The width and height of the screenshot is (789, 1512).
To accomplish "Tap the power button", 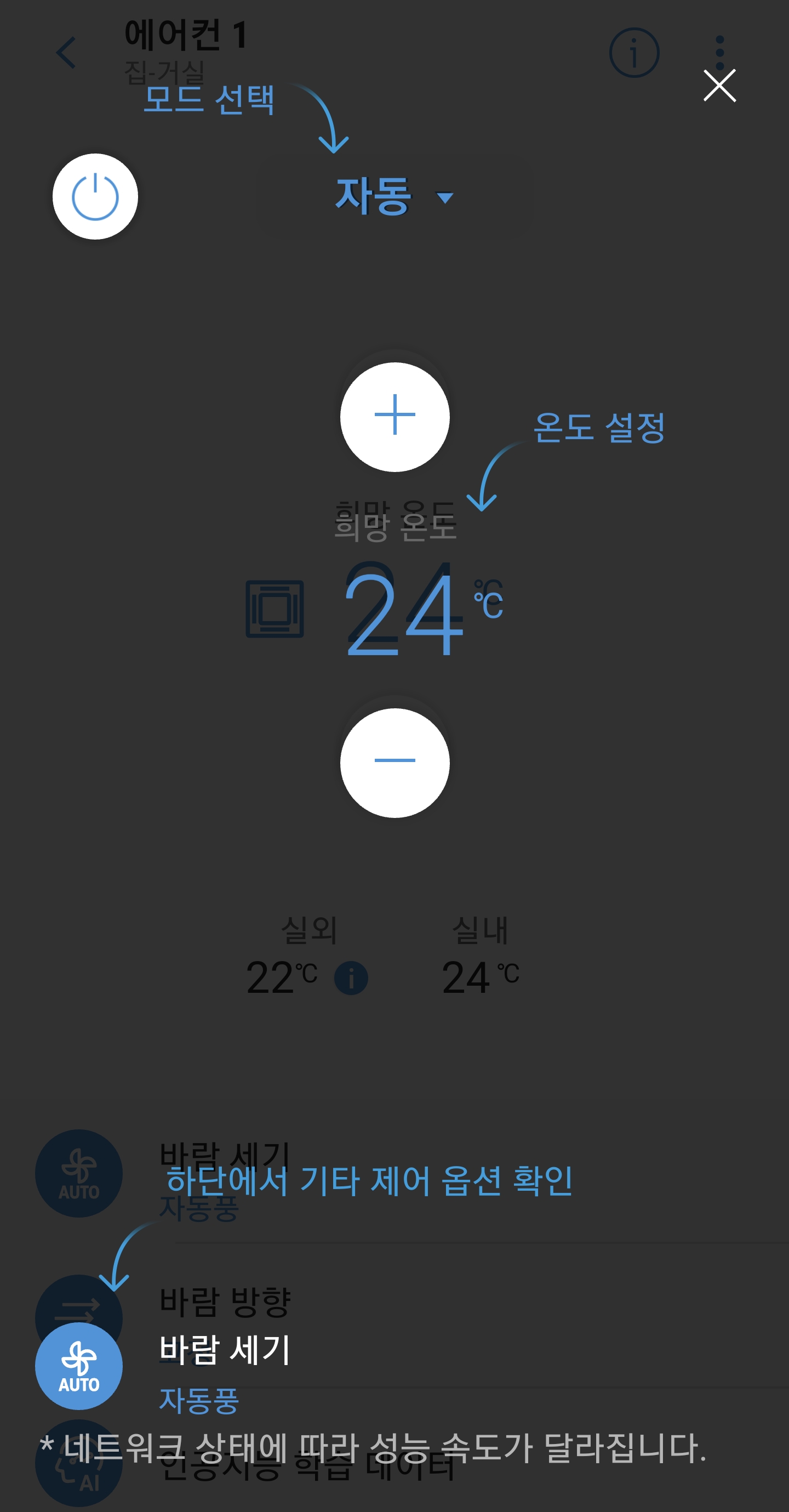I will pyautogui.click(x=95, y=197).
